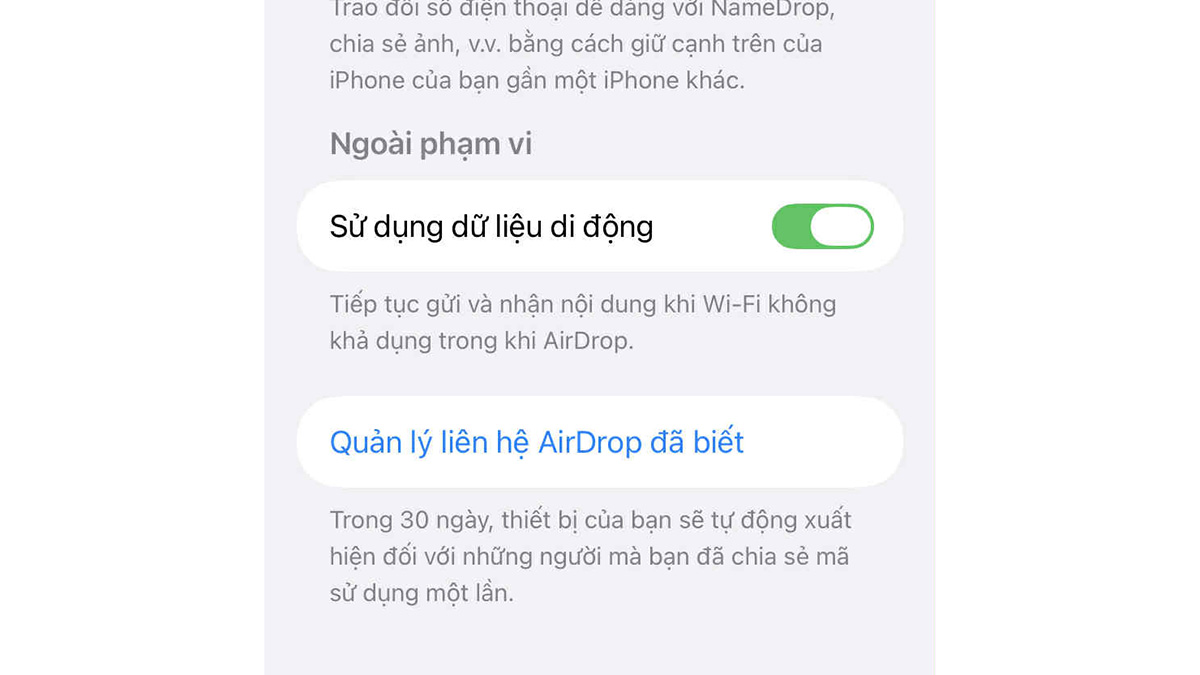Open Quản lý liên hệ AirDrop đã biết

[537, 442]
